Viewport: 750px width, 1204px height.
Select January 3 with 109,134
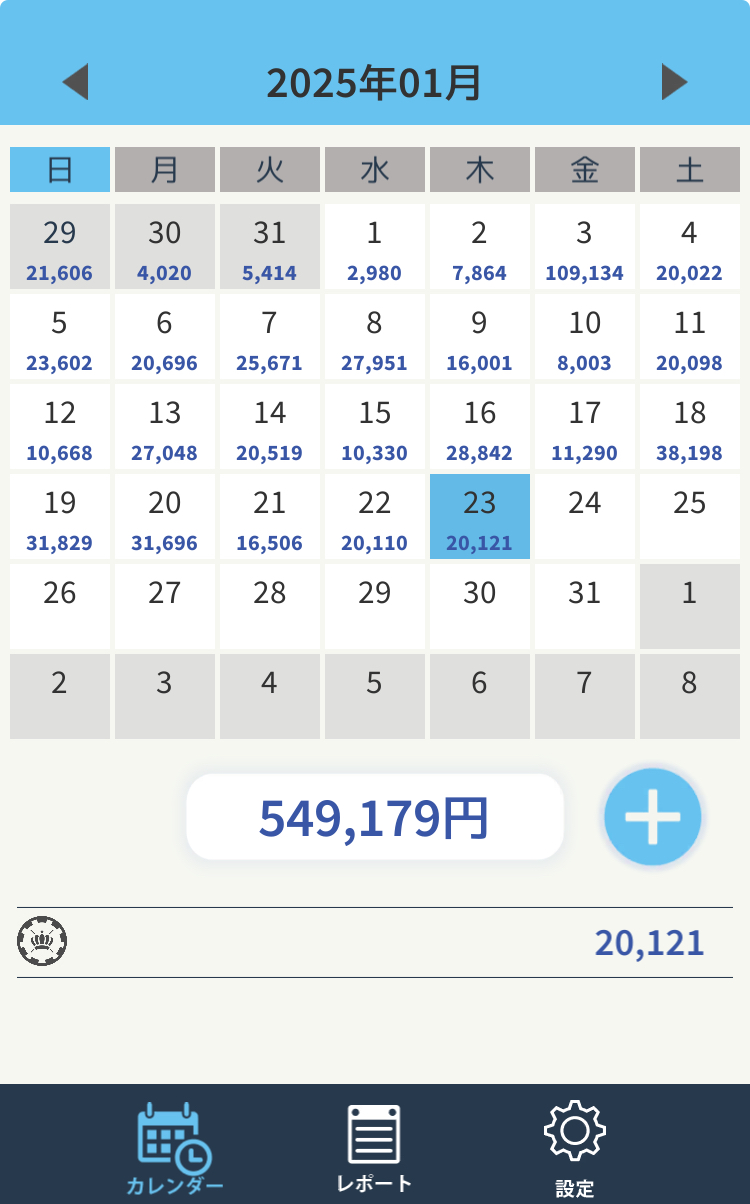[585, 247]
